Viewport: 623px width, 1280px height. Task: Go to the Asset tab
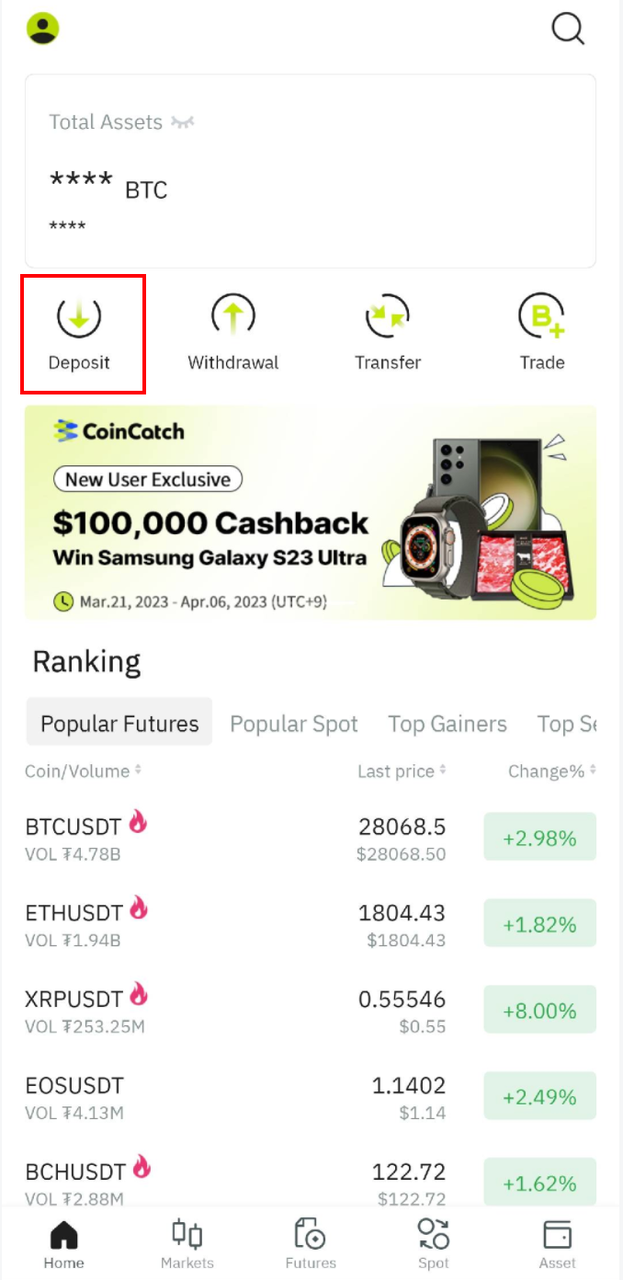[557, 1243]
